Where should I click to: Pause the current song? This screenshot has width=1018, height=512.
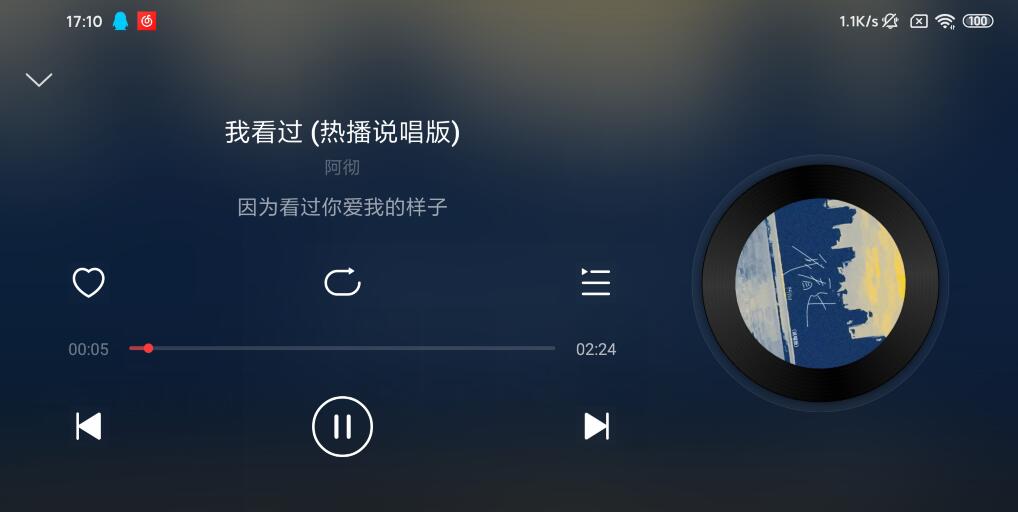[x=342, y=426]
